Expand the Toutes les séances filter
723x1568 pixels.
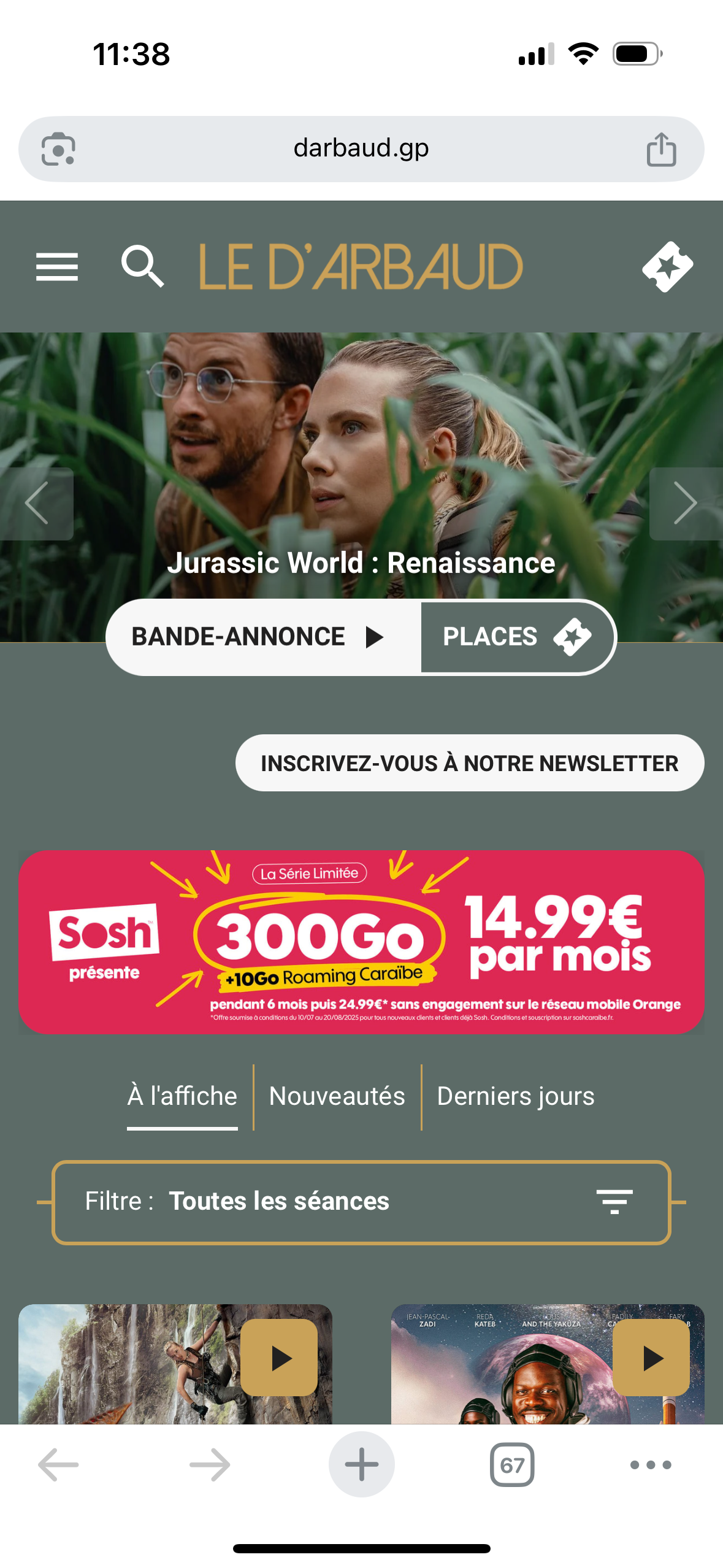361,1202
